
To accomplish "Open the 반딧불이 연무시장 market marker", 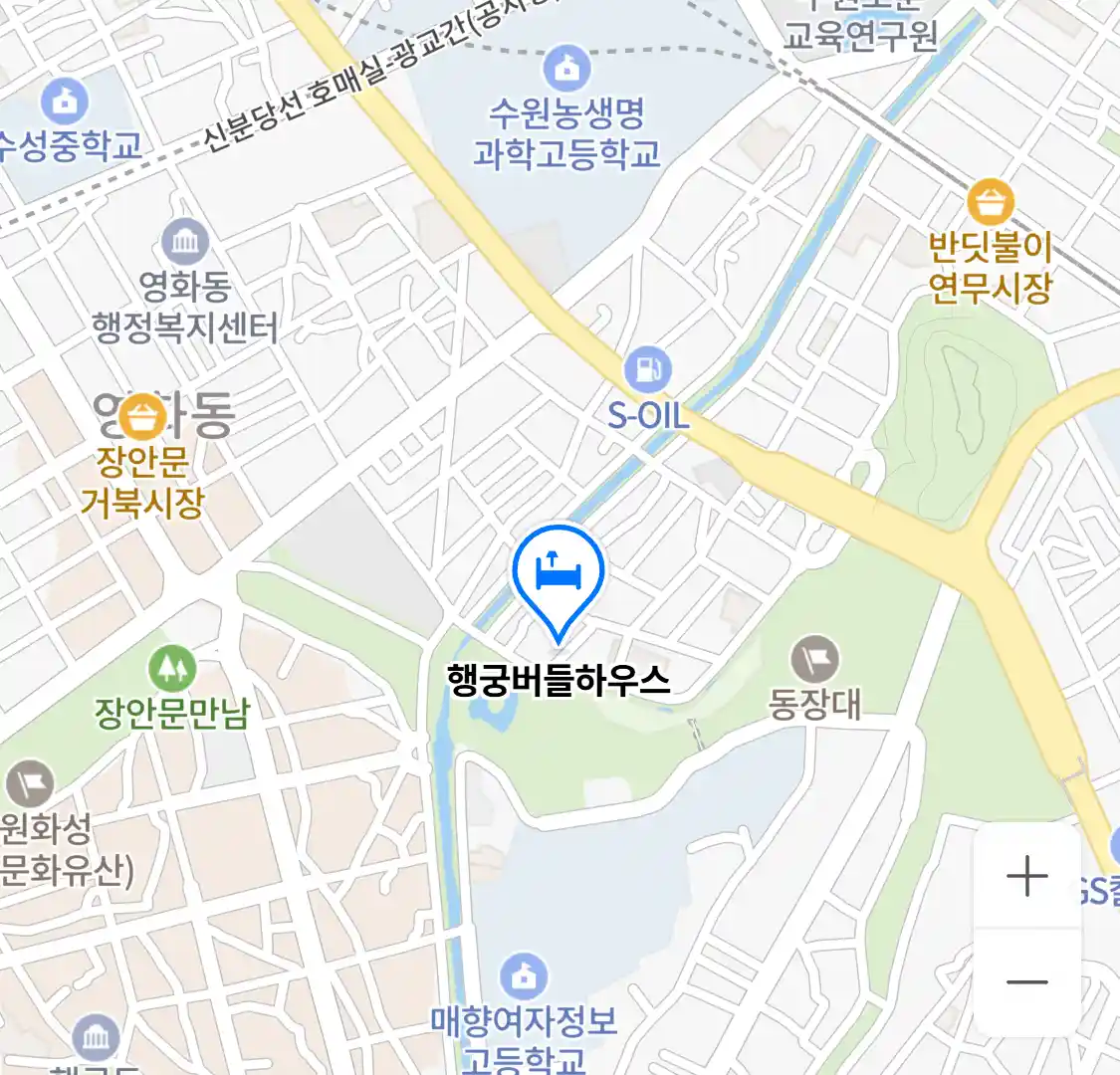I will click(x=990, y=203).
